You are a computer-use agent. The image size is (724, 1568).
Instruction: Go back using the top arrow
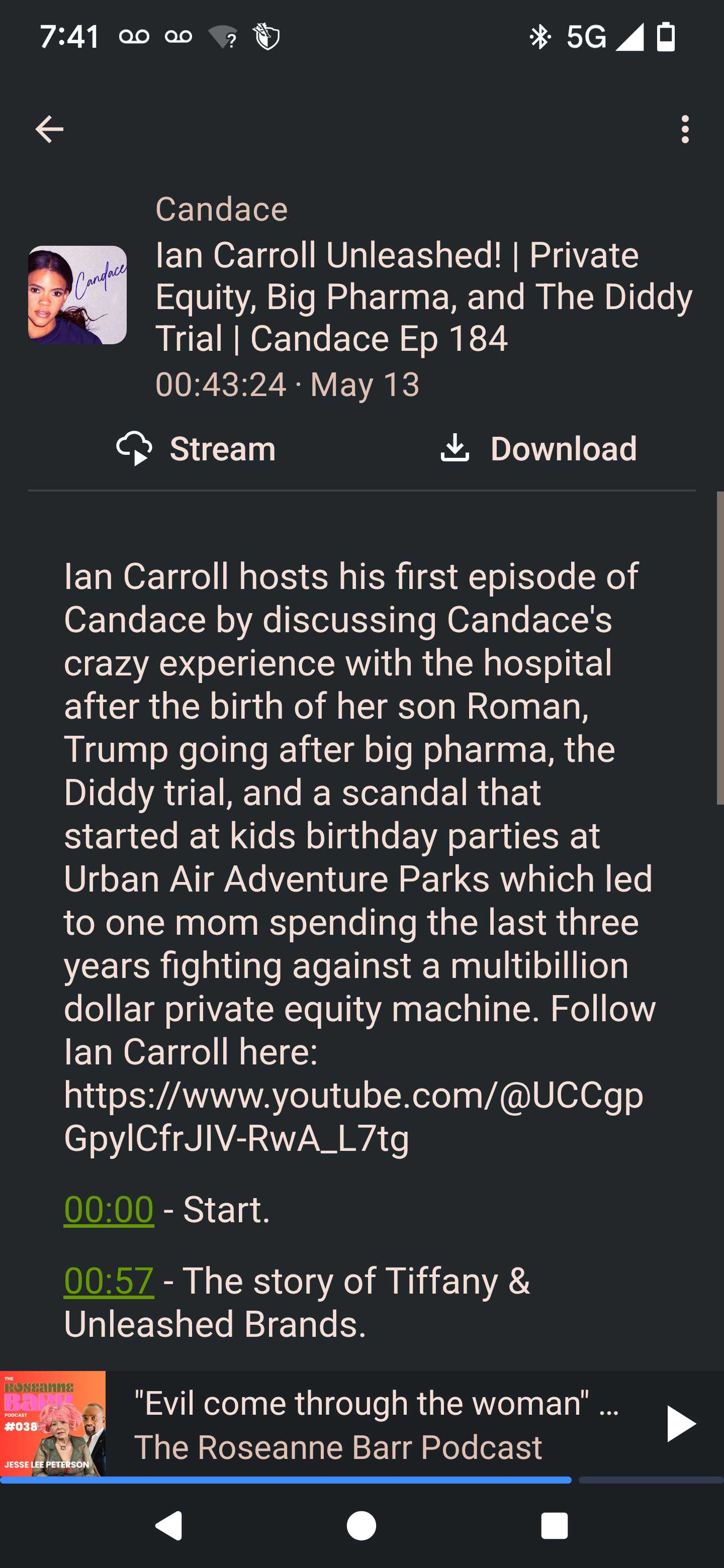tap(49, 129)
